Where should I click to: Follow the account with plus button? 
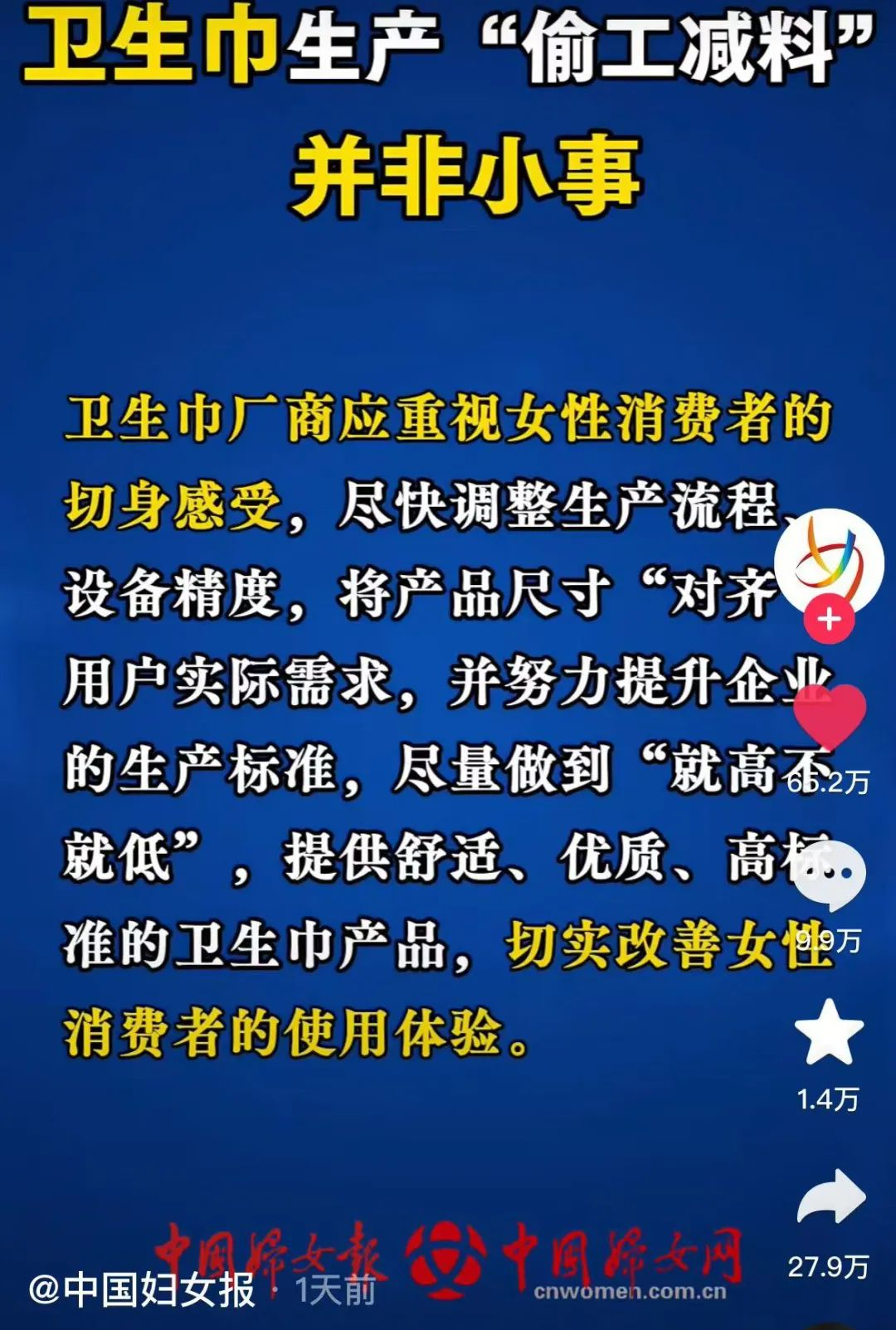pos(829,619)
